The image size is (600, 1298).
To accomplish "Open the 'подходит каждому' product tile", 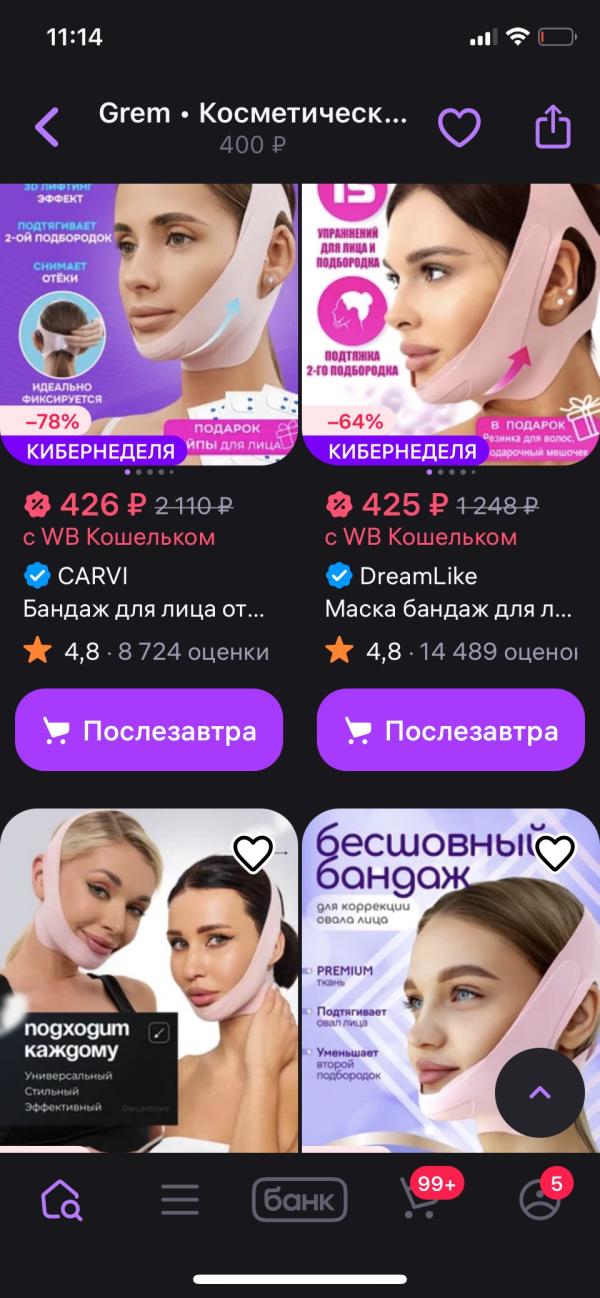I will point(149,980).
